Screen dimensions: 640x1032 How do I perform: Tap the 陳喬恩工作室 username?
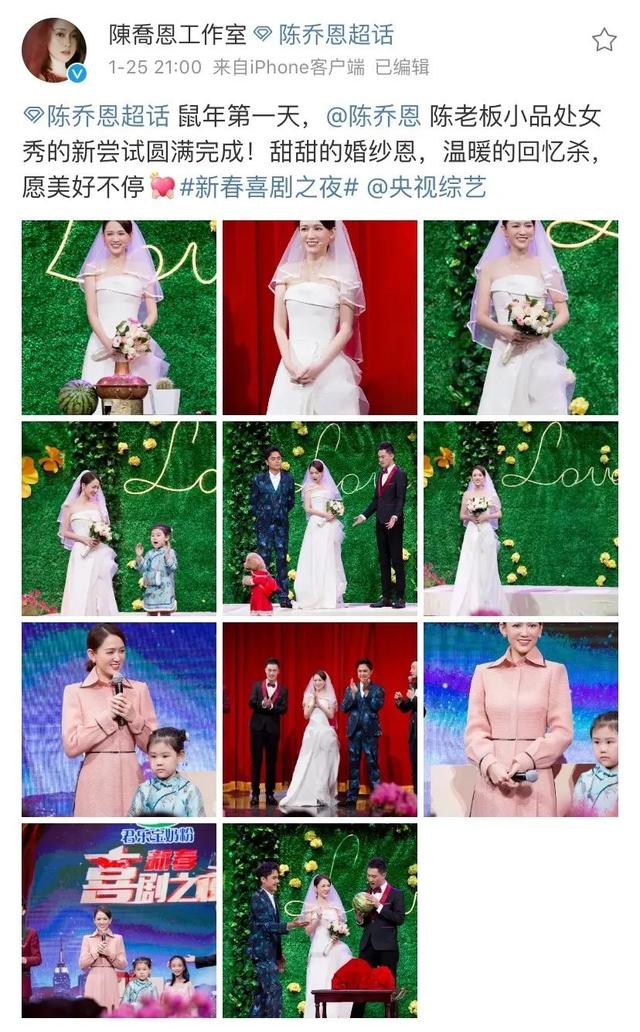pyautogui.click(x=177, y=35)
